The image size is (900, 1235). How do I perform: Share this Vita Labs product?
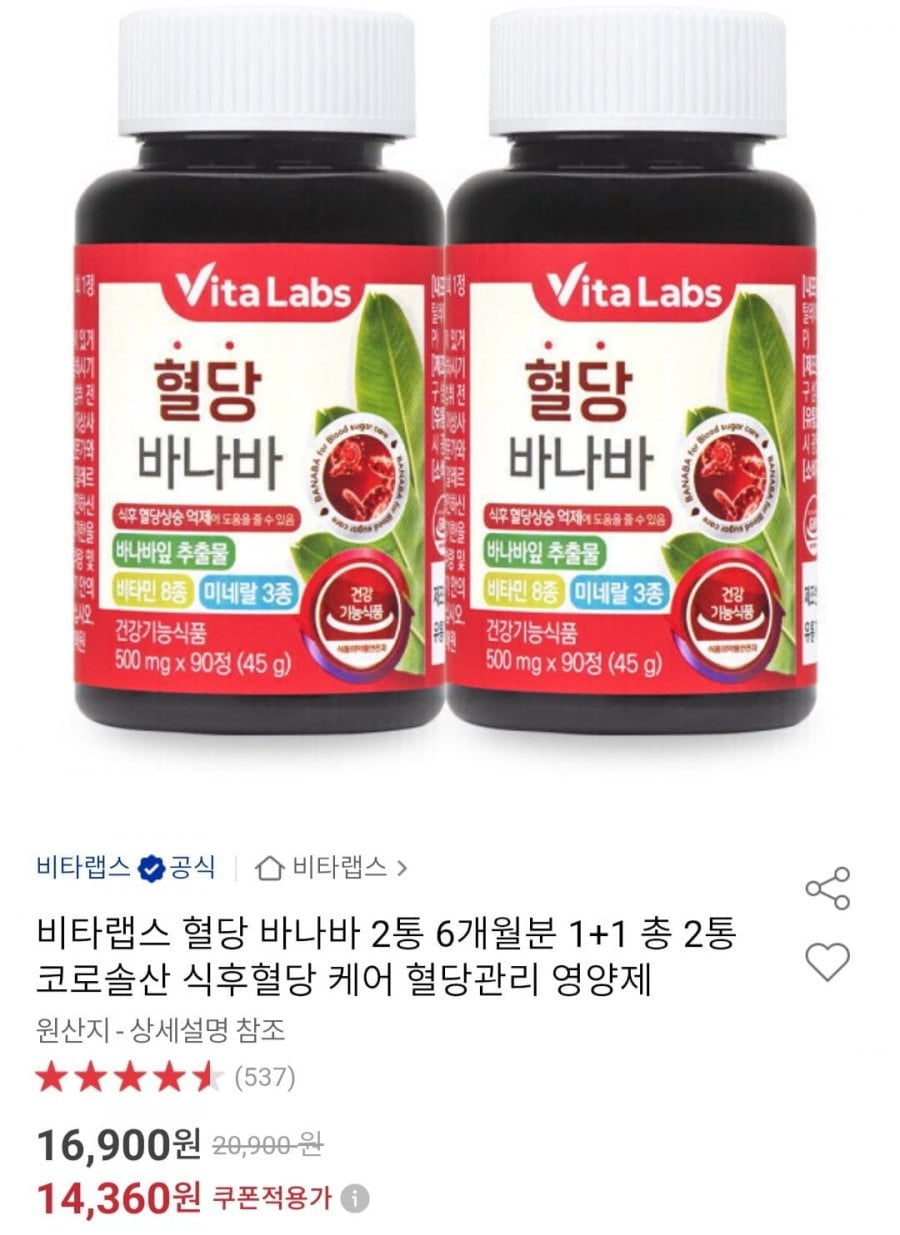(827, 888)
